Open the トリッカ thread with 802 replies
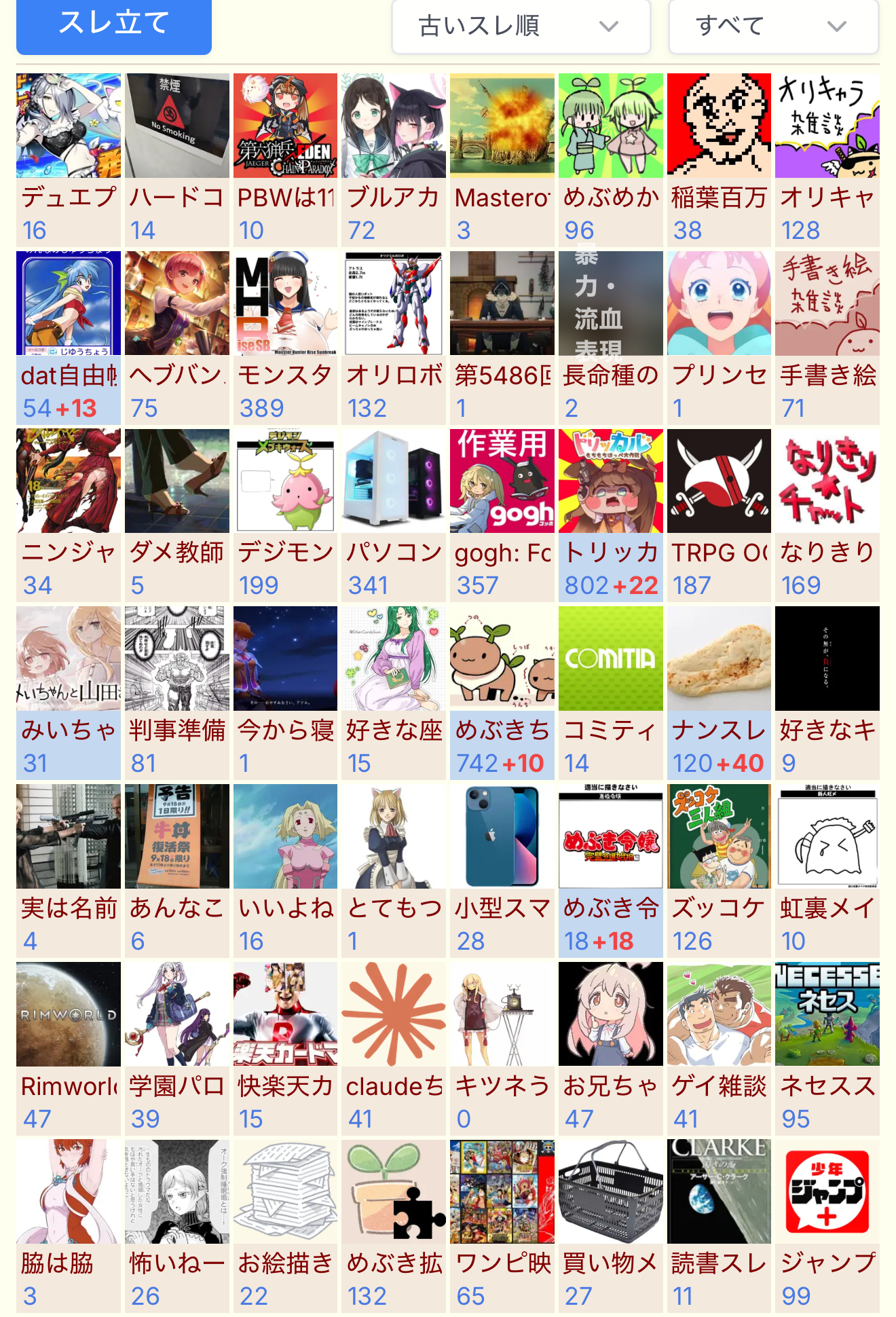This screenshot has width=896, height=1317. click(611, 515)
